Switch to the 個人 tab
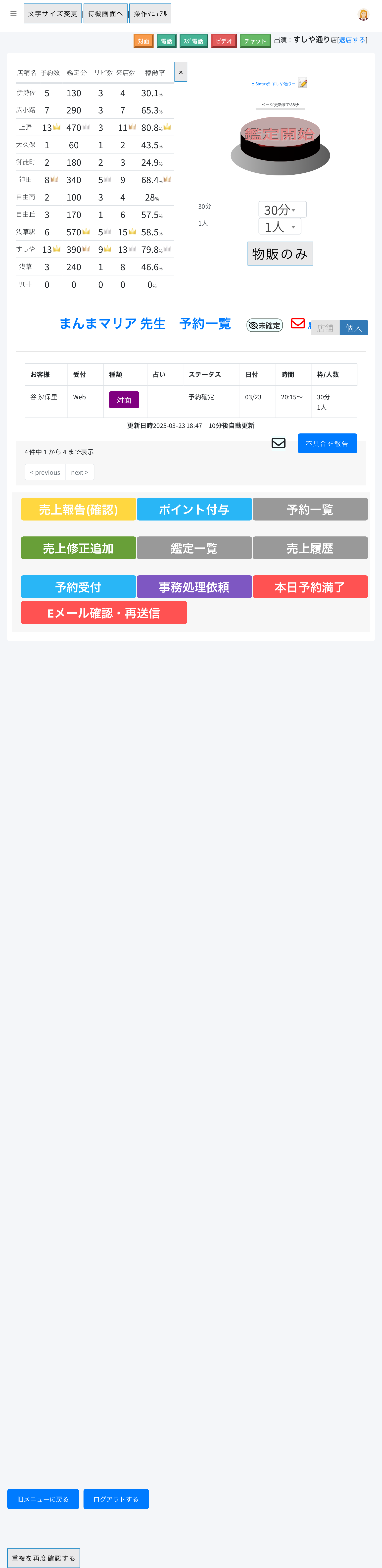382x1568 pixels. (353, 327)
